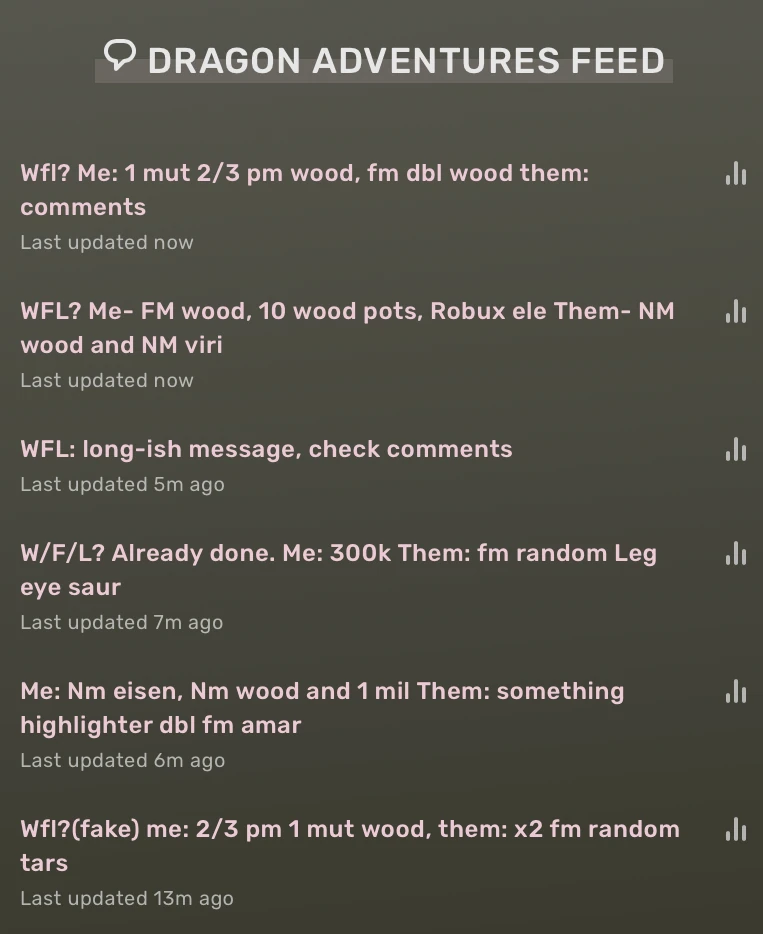The width and height of the screenshot is (763, 934).
Task: Open the 'FM wood, 10 wood pots' post
Action: point(347,328)
